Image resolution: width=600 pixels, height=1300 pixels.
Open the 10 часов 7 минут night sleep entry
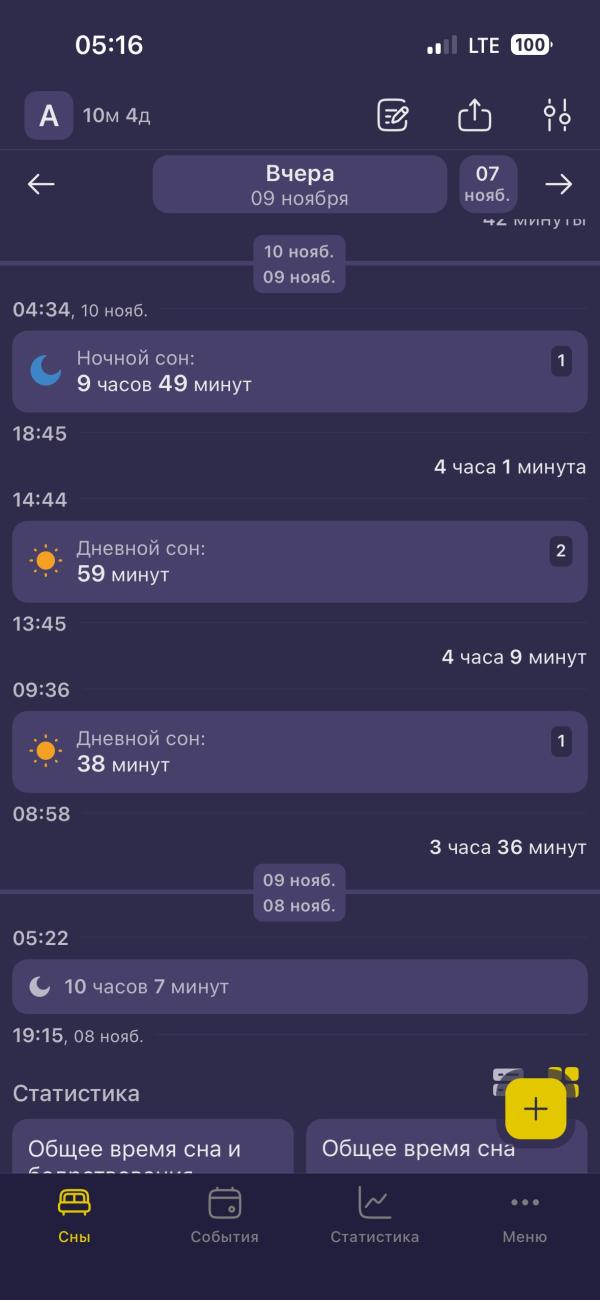point(300,987)
